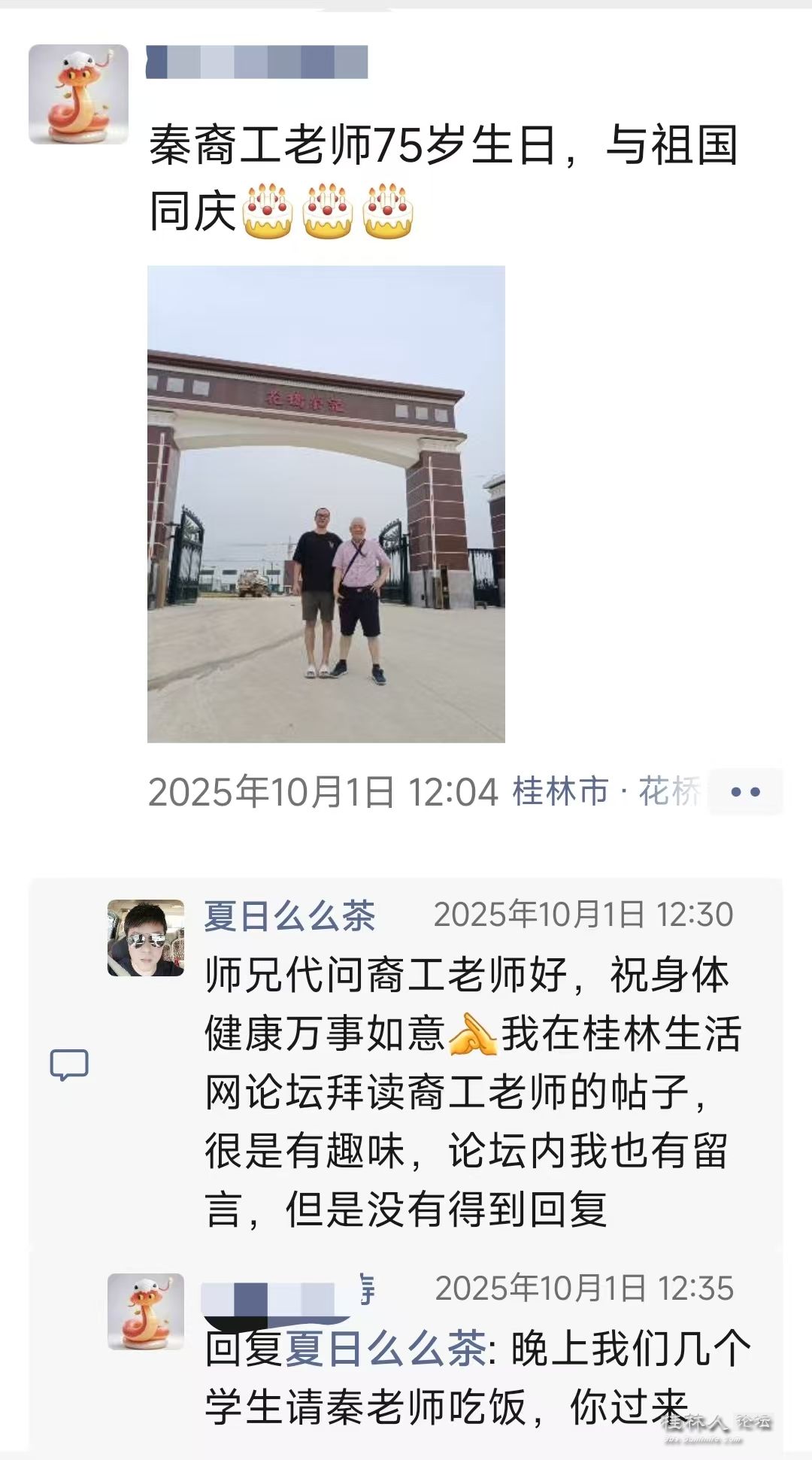View the photo of two men at the gate
The width and height of the screenshot is (812, 1460).
coord(326,504)
